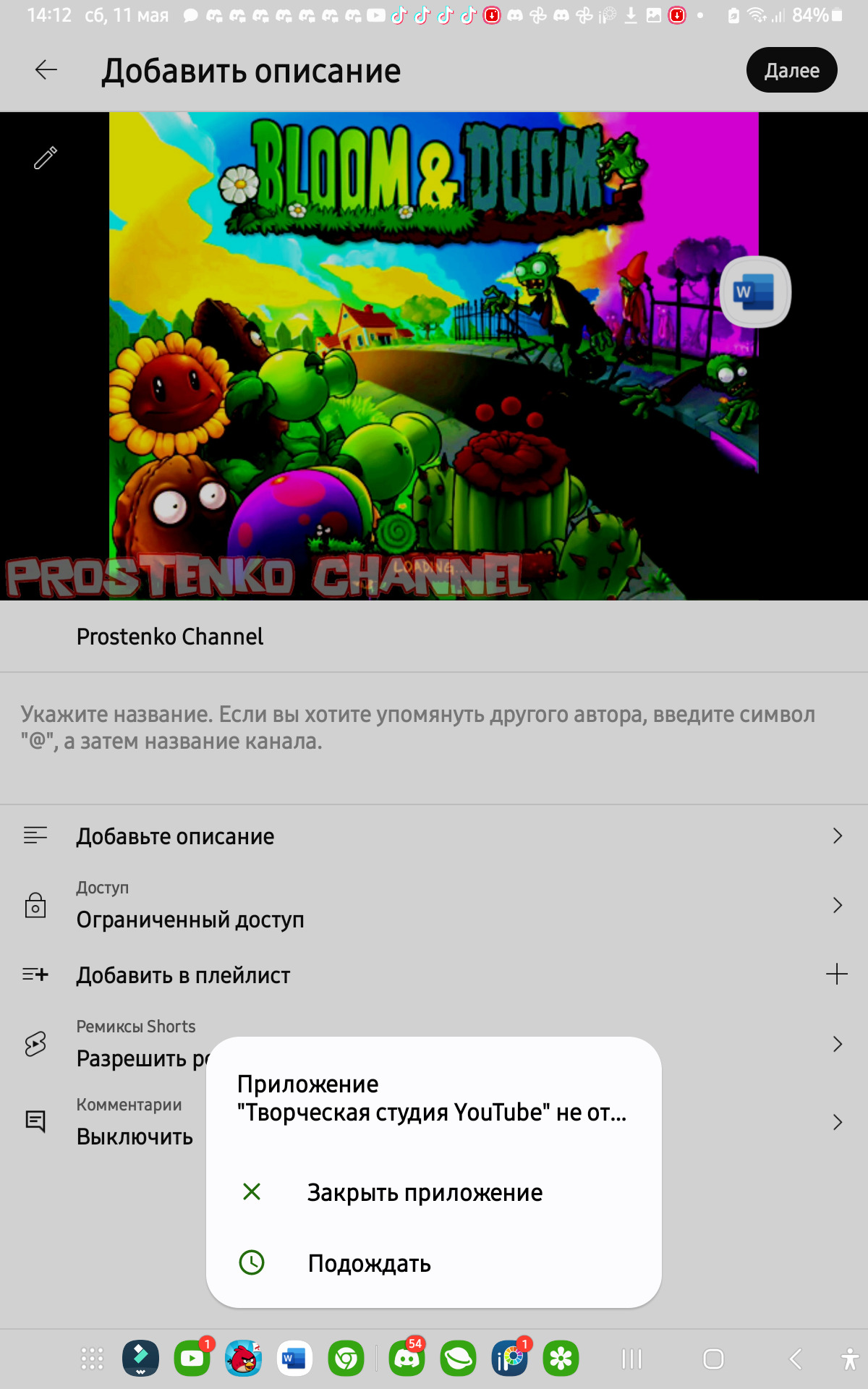Open Discord from the taskbar
This screenshot has height=1389, width=868.
pyautogui.click(x=407, y=1359)
